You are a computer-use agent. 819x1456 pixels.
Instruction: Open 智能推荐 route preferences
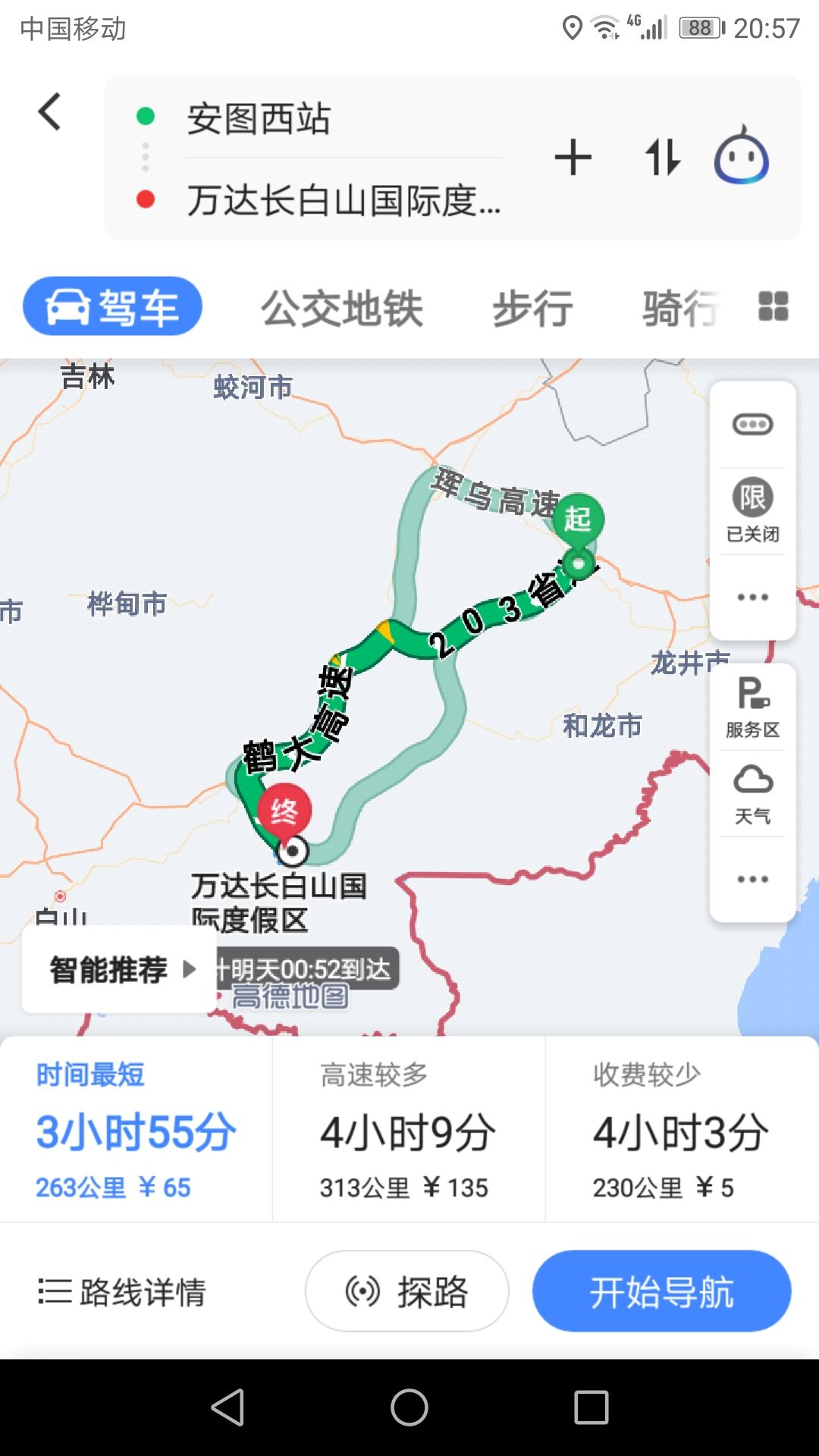[x=119, y=970]
